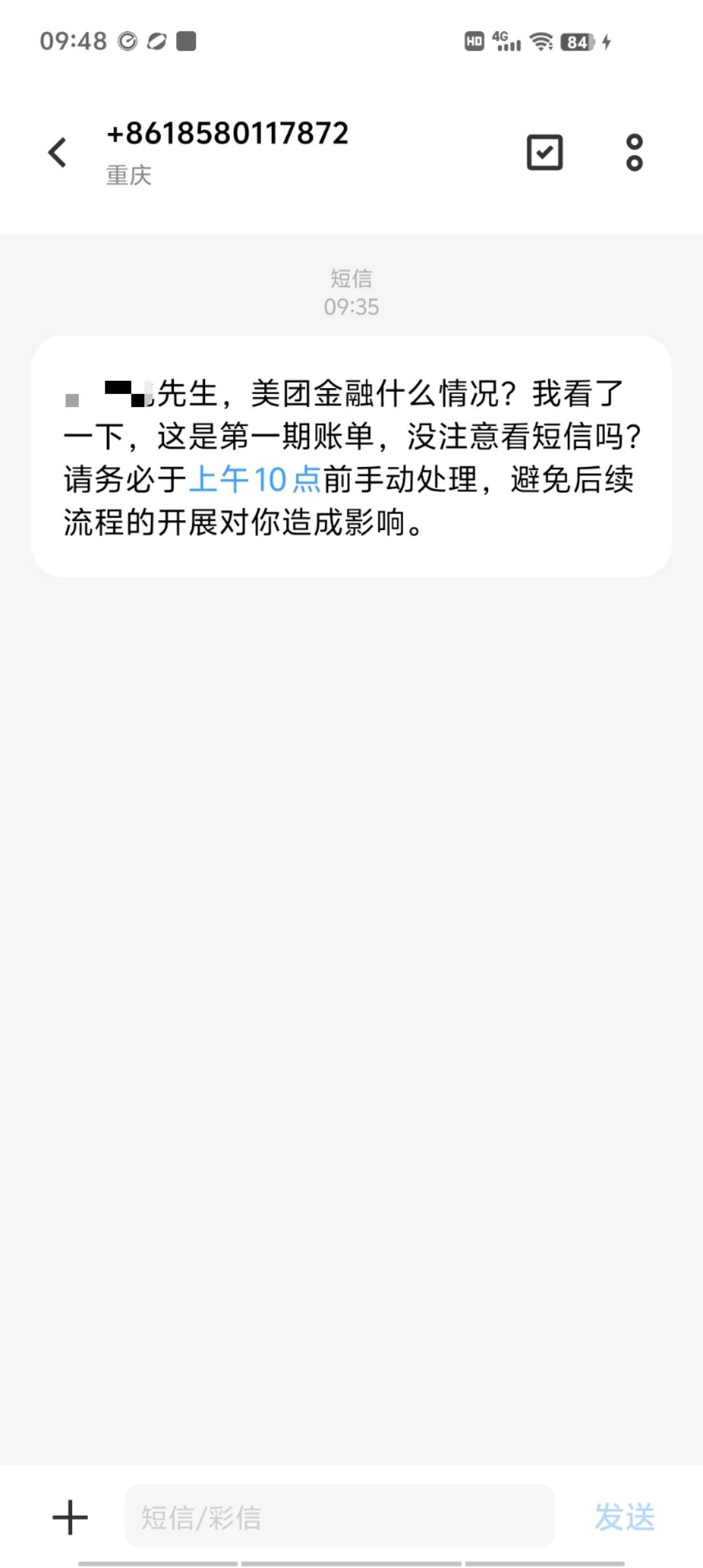Go back to the message list
Viewport: 703px width, 1568px height.
[57, 152]
